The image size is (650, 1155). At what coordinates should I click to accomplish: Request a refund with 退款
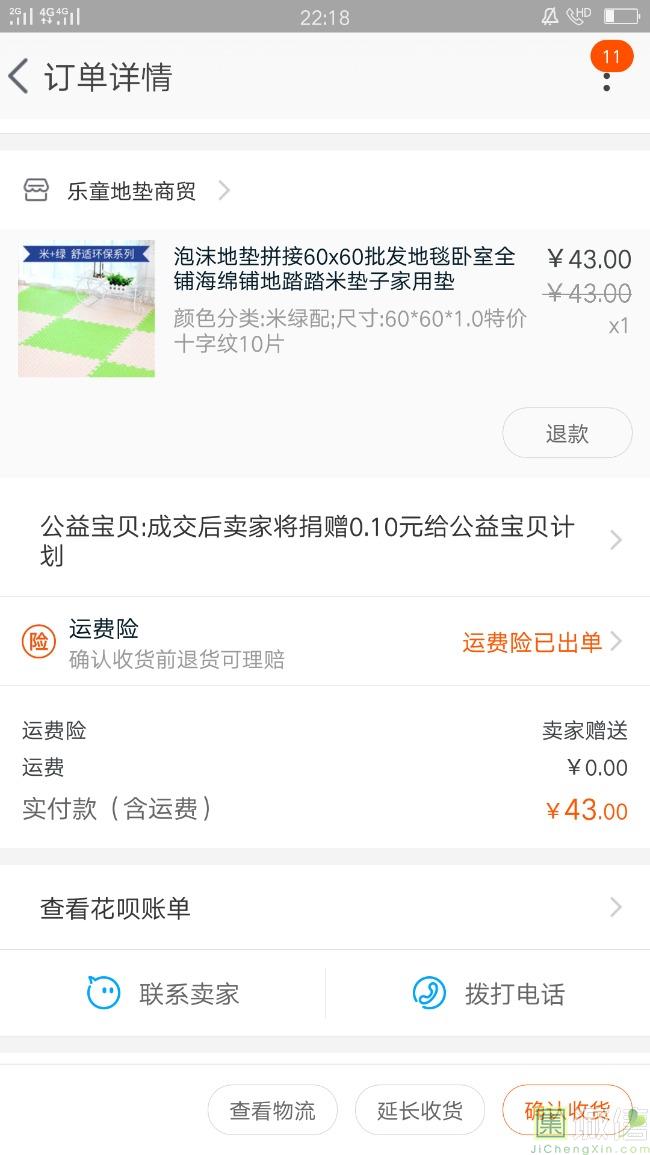click(567, 433)
